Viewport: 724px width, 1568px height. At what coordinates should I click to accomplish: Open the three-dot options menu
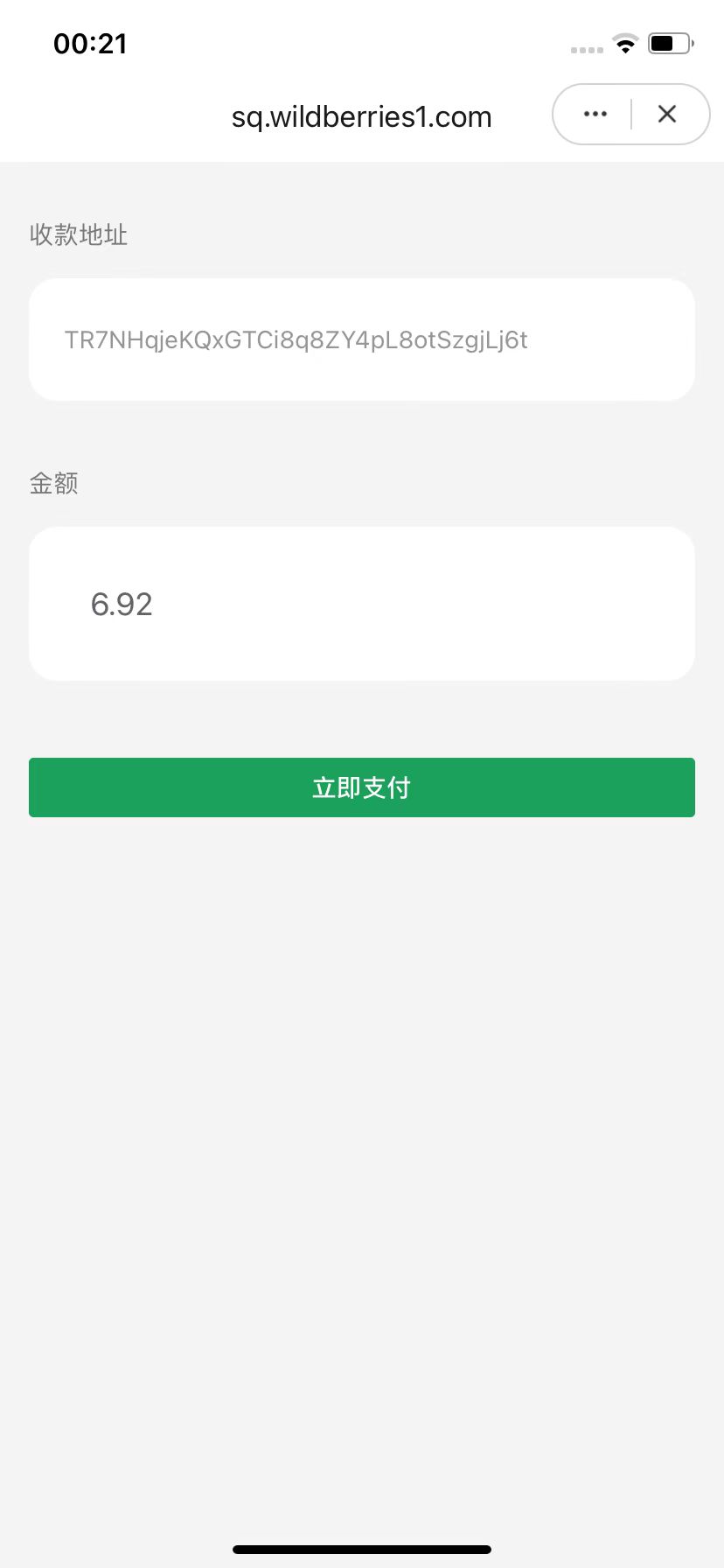(595, 114)
